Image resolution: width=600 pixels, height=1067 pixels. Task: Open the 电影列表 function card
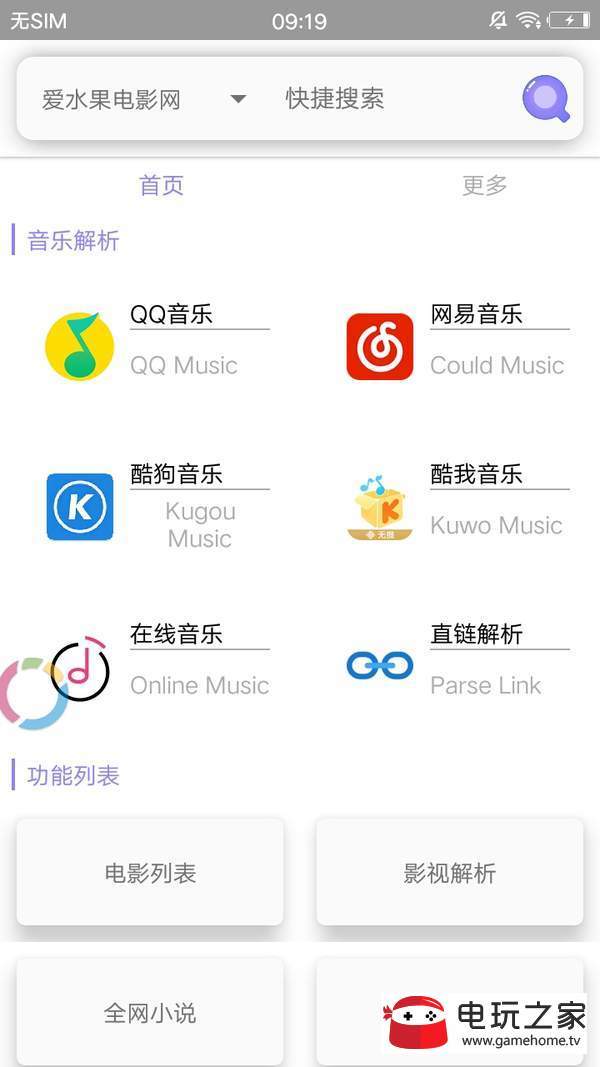click(150, 872)
